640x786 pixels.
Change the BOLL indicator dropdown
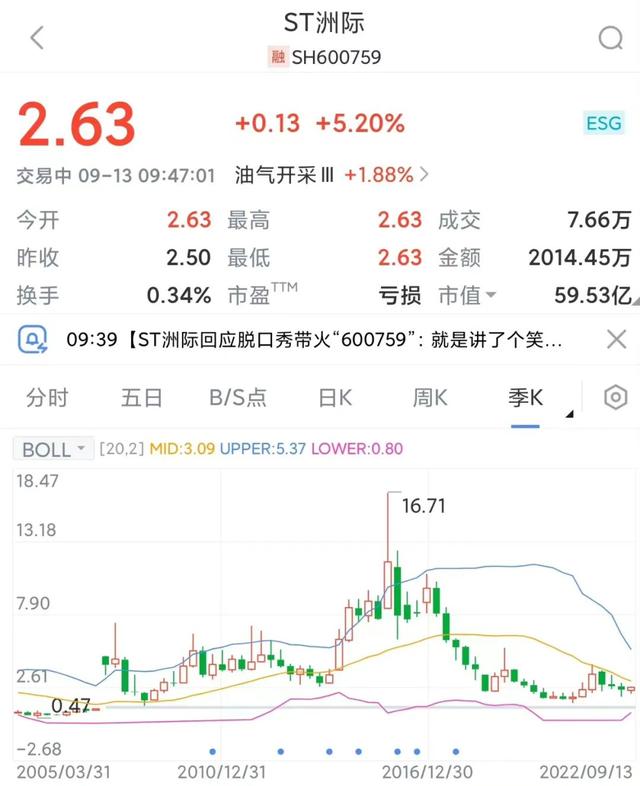click(55, 449)
